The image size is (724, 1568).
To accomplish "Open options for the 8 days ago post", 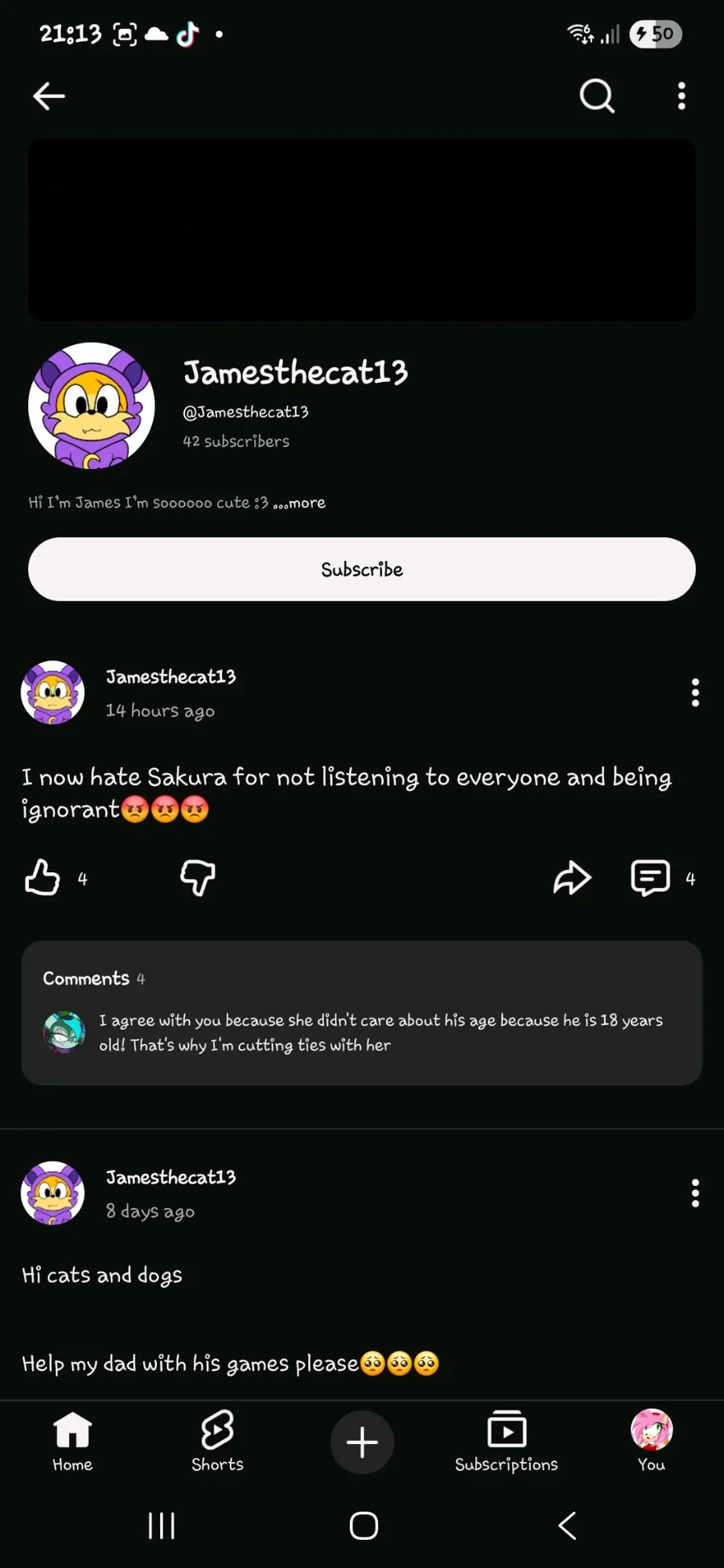I will [x=695, y=1193].
